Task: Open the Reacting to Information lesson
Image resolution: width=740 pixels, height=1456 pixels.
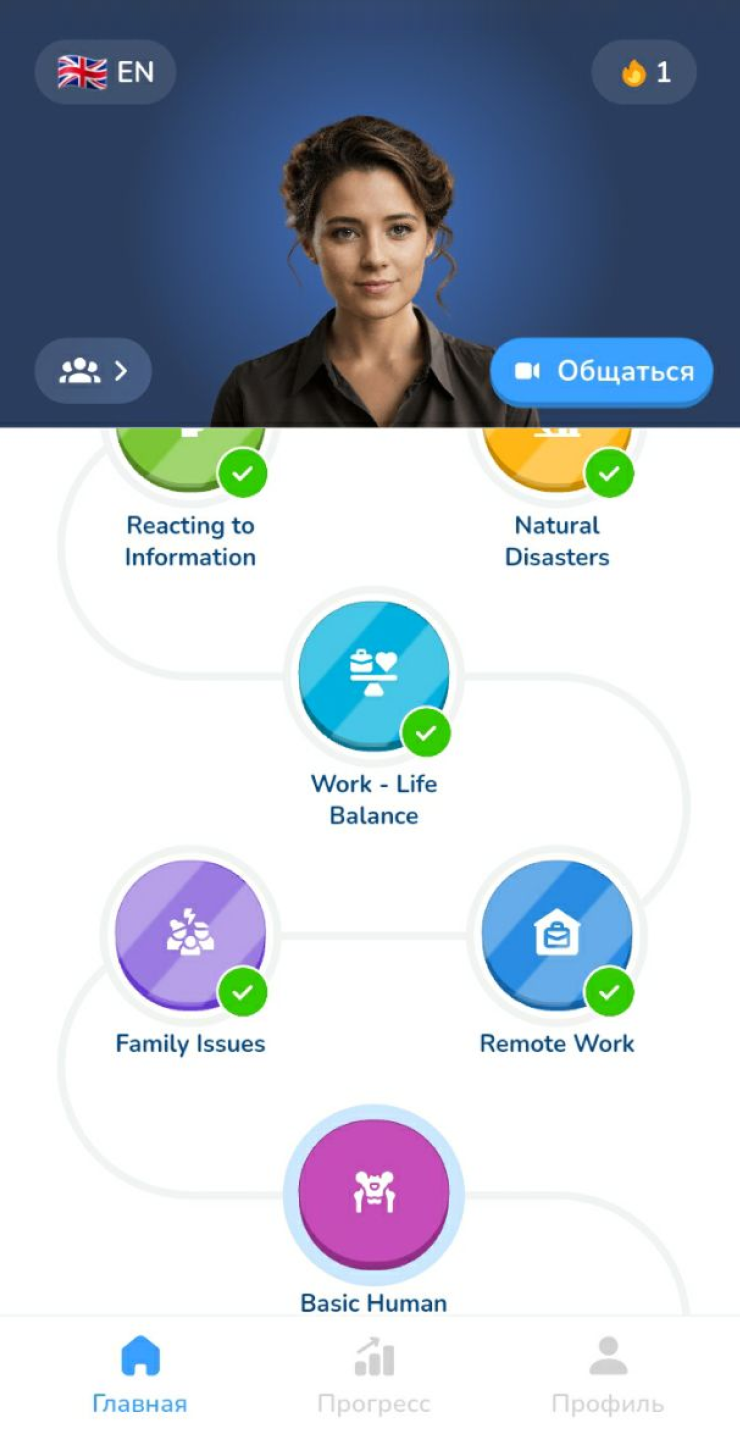Action: point(190,460)
